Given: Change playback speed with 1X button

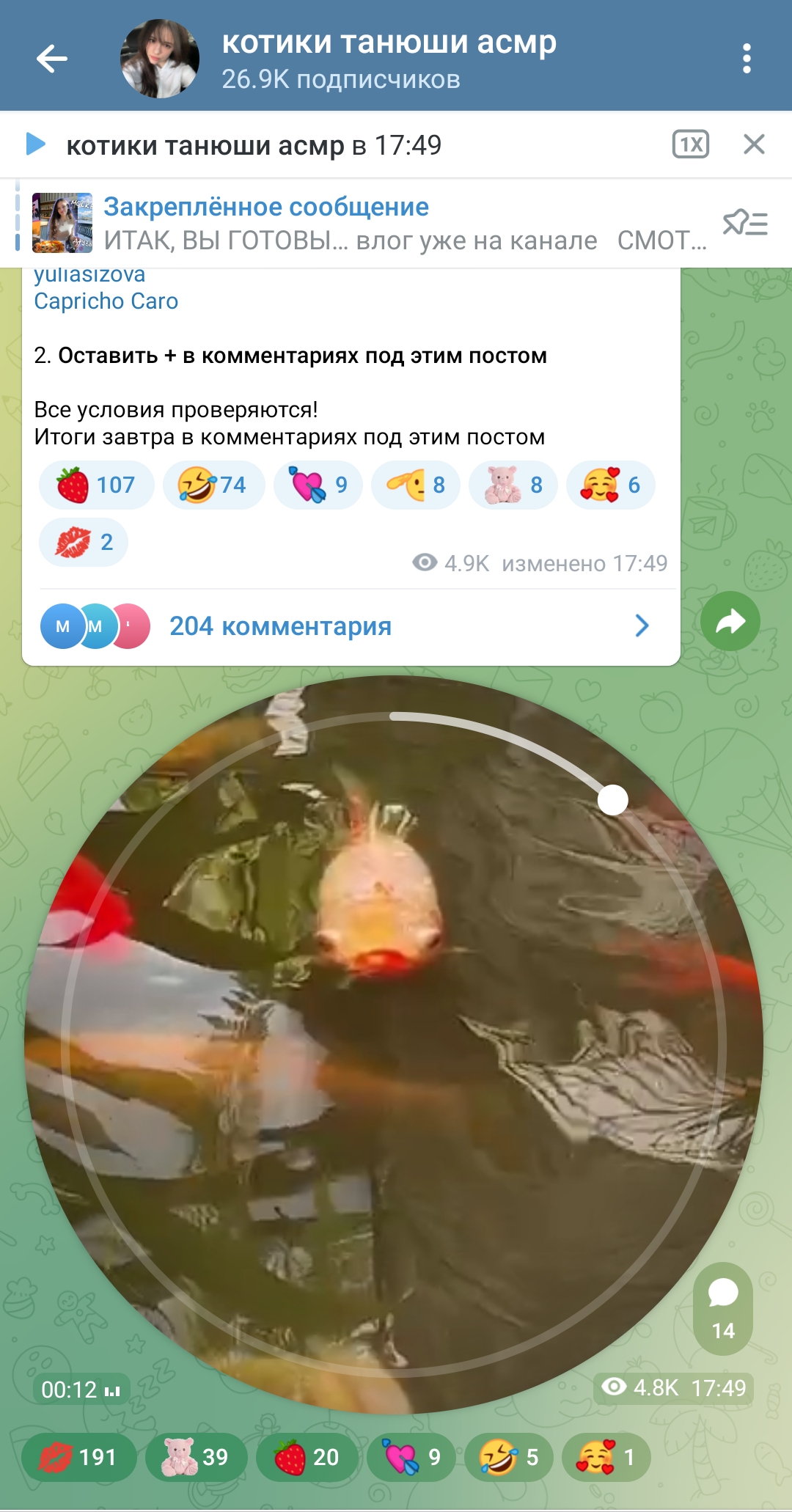Looking at the screenshot, I should point(690,144).
